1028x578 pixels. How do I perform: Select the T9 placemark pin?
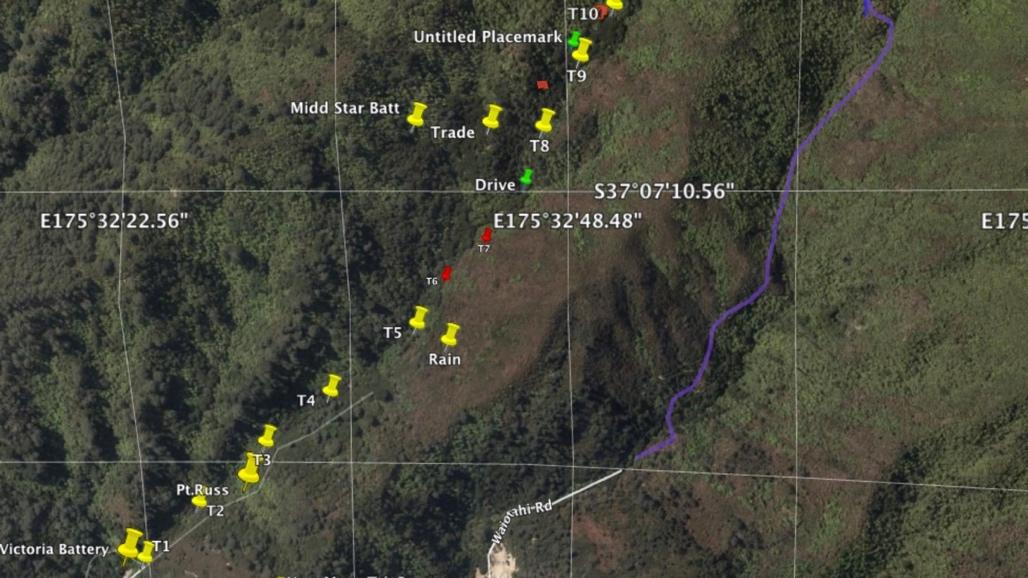point(582,49)
